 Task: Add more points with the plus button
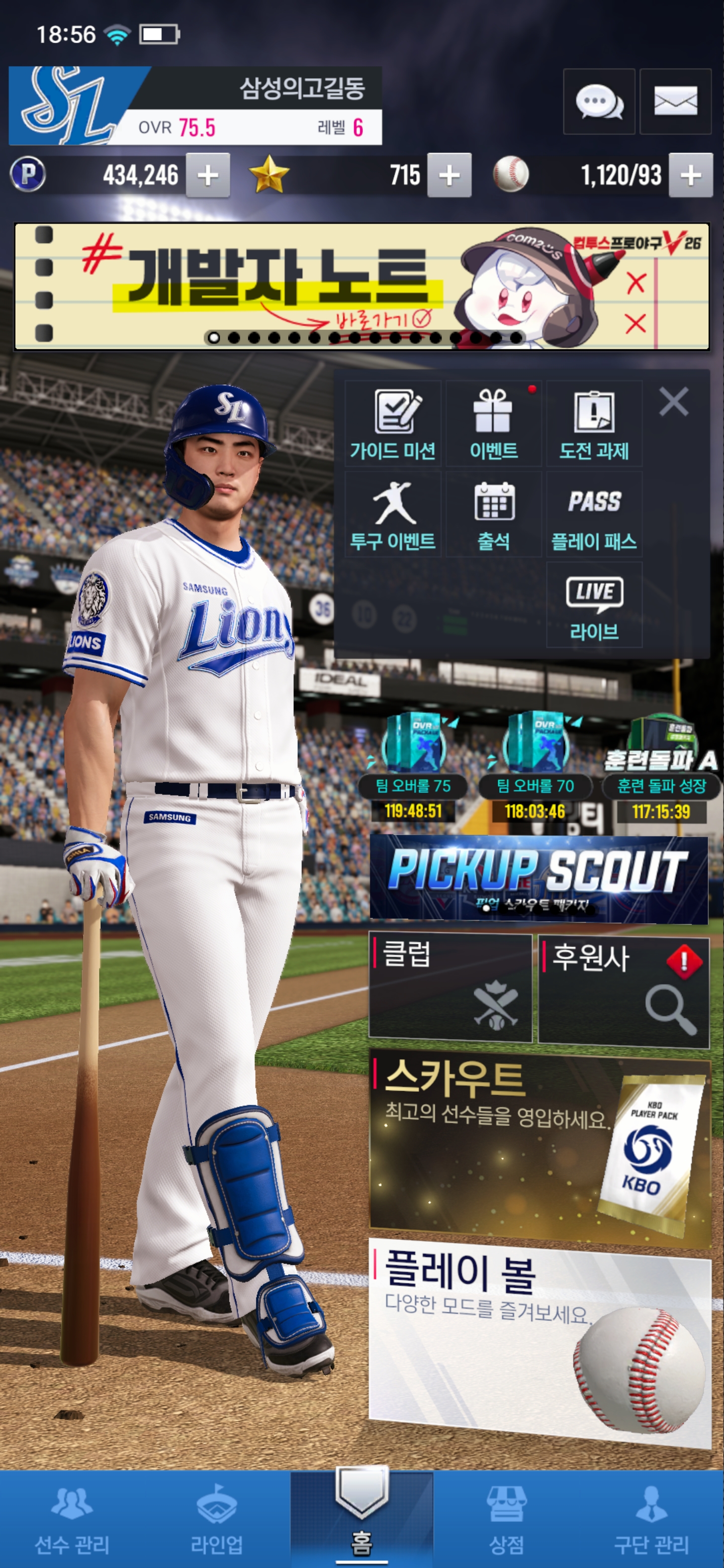tap(208, 176)
